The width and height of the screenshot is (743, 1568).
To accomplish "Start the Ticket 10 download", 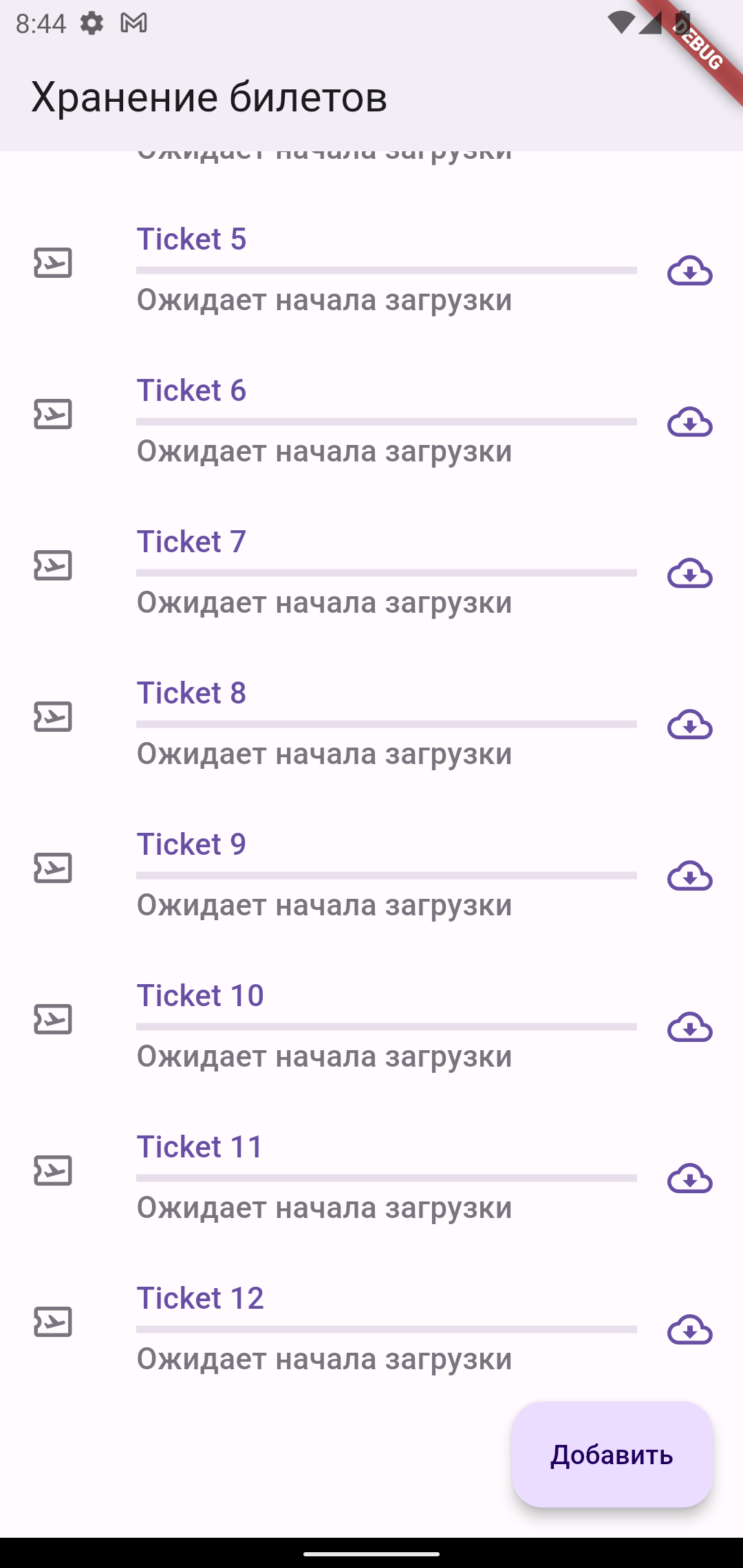I will (x=689, y=1027).
